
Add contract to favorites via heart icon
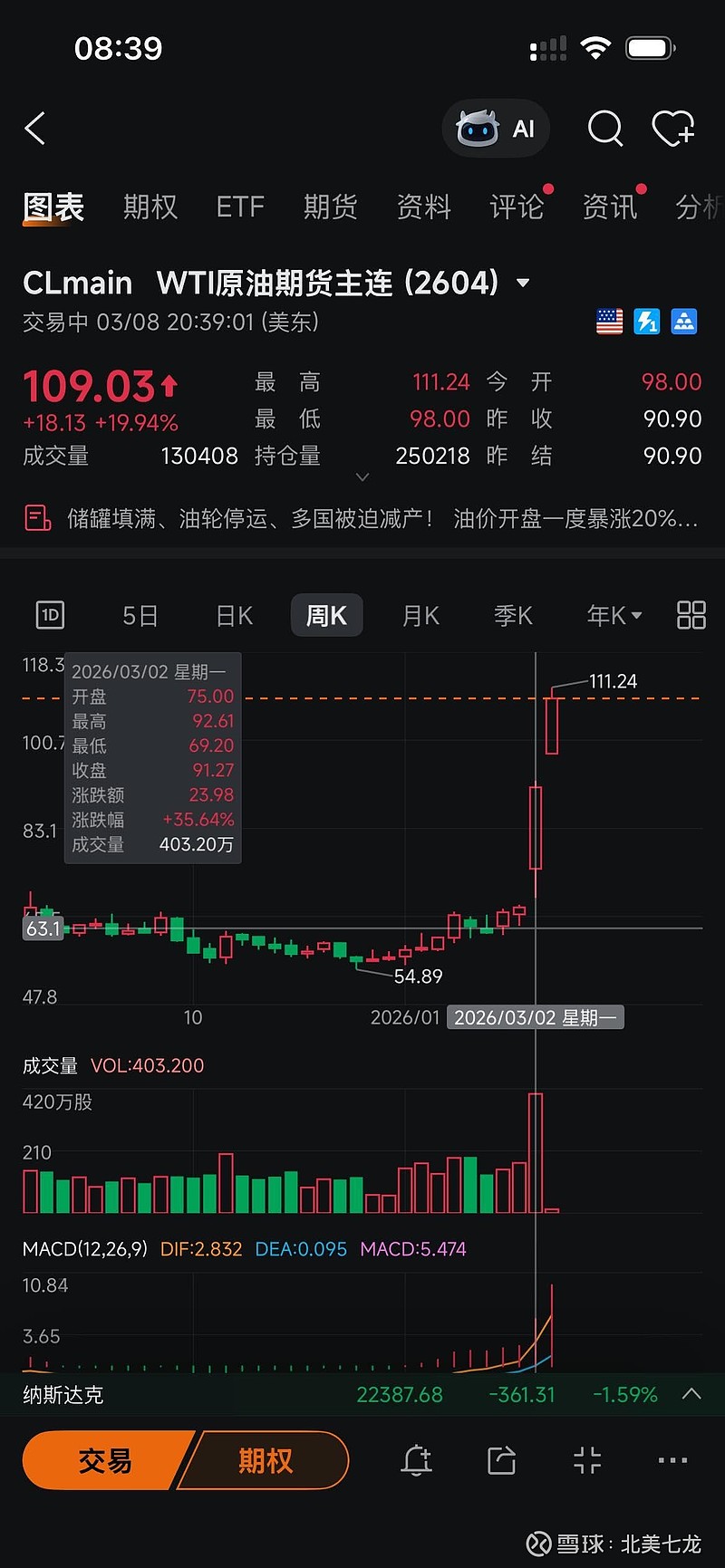(x=673, y=129)
